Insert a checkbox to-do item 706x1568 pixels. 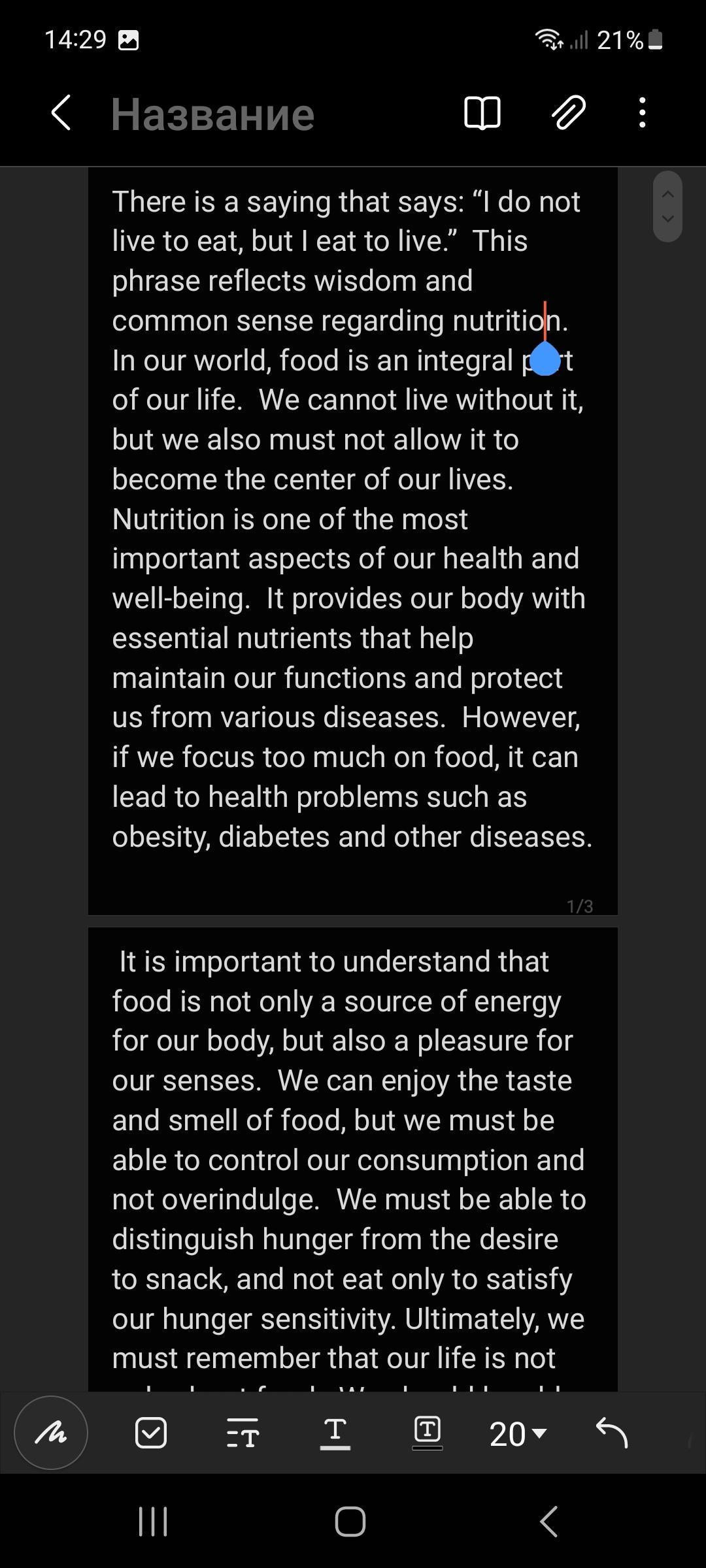151,1433
